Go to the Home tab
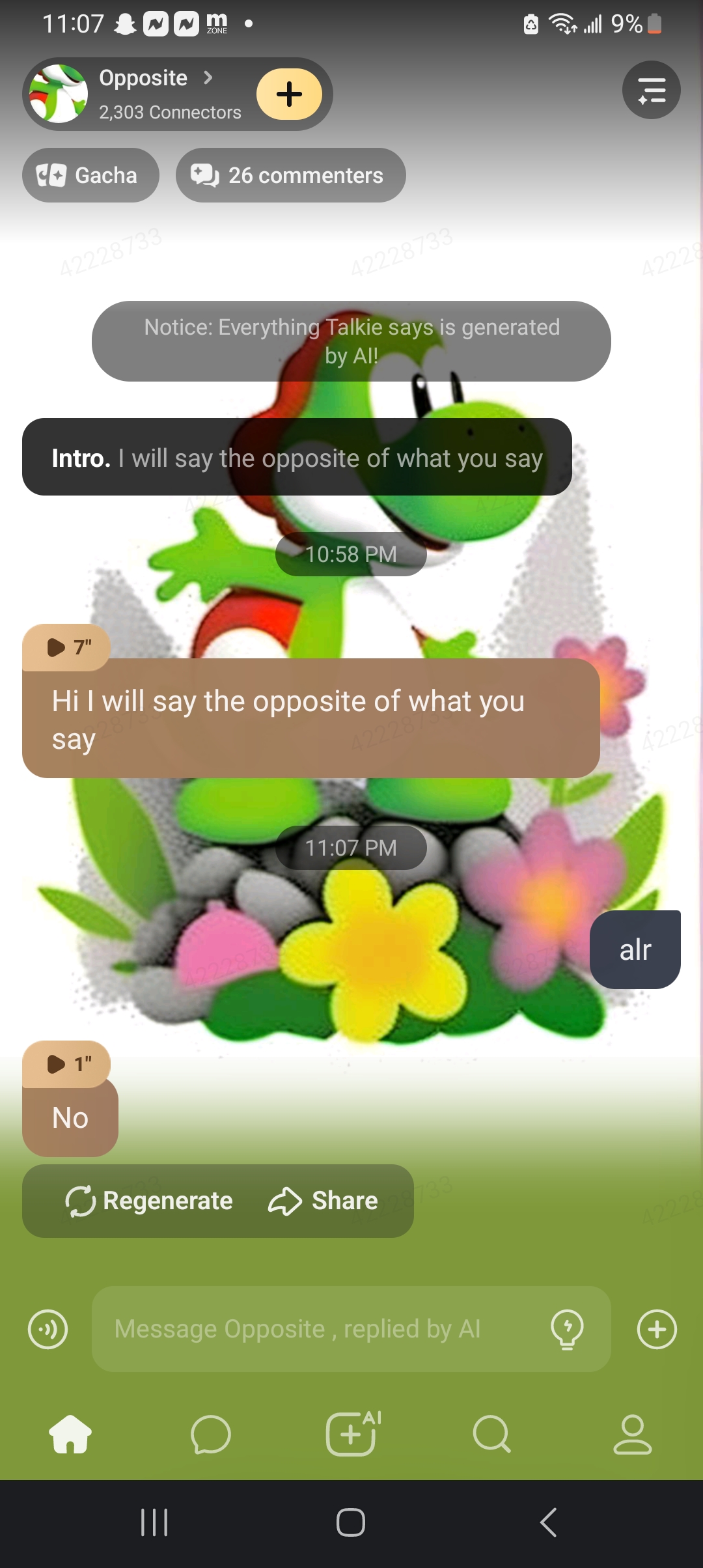 tap(70, 1435)
